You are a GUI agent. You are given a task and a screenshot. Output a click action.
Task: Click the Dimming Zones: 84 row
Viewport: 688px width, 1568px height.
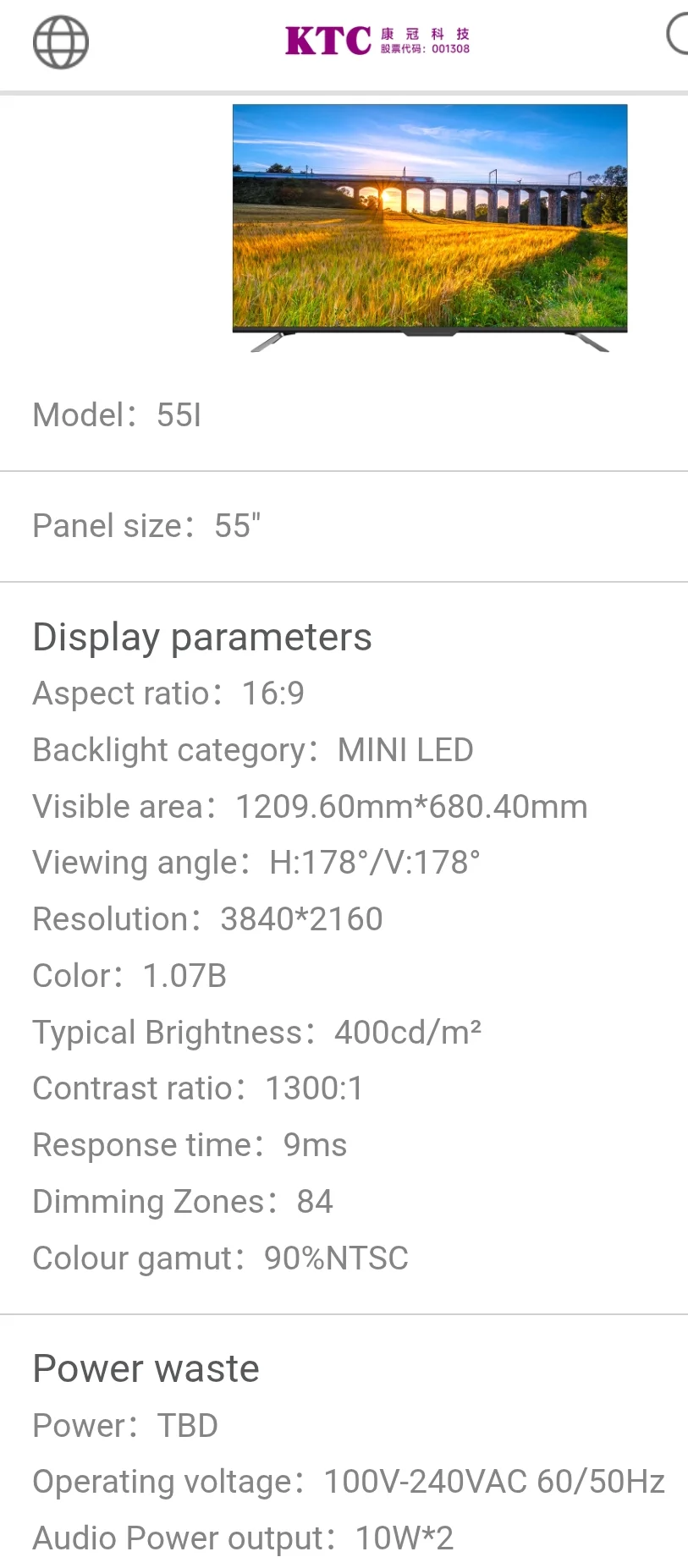pos(182,1201)
